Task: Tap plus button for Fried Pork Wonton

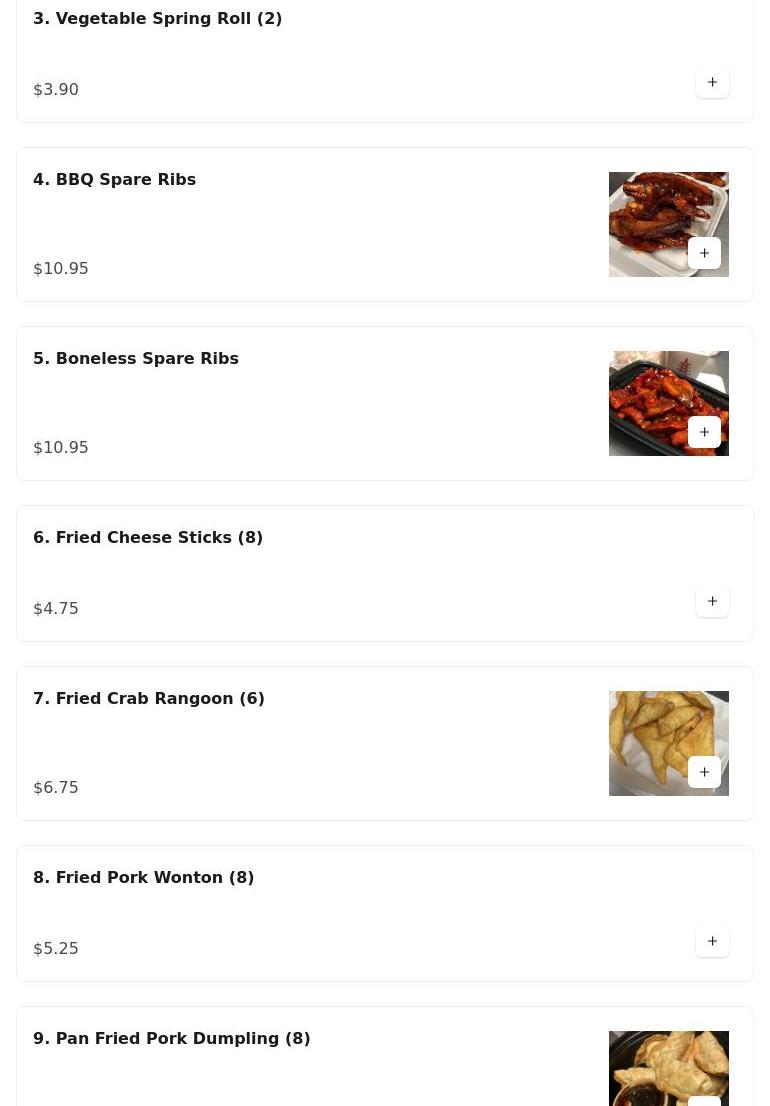Action: [x=712, y=942]
